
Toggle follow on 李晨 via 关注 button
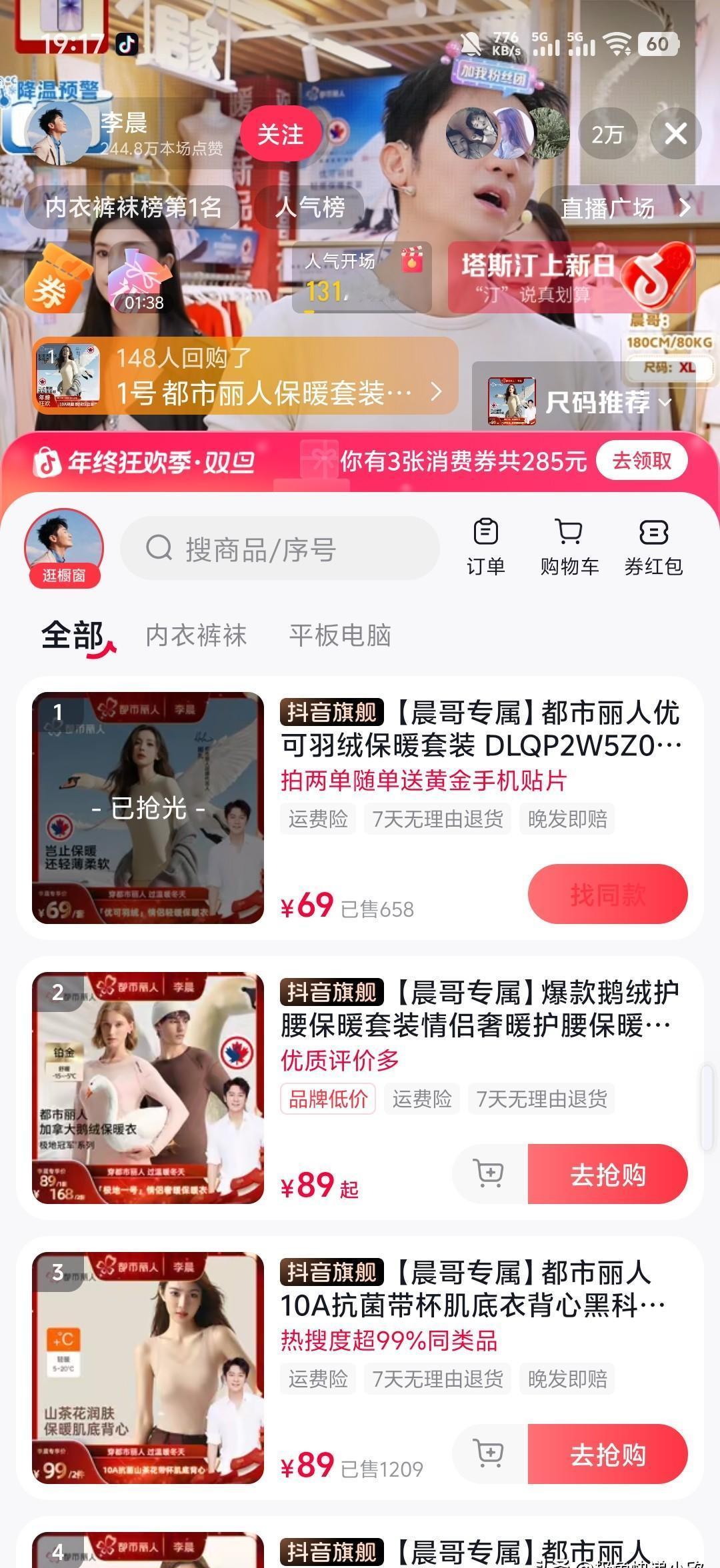coord(283,135)
